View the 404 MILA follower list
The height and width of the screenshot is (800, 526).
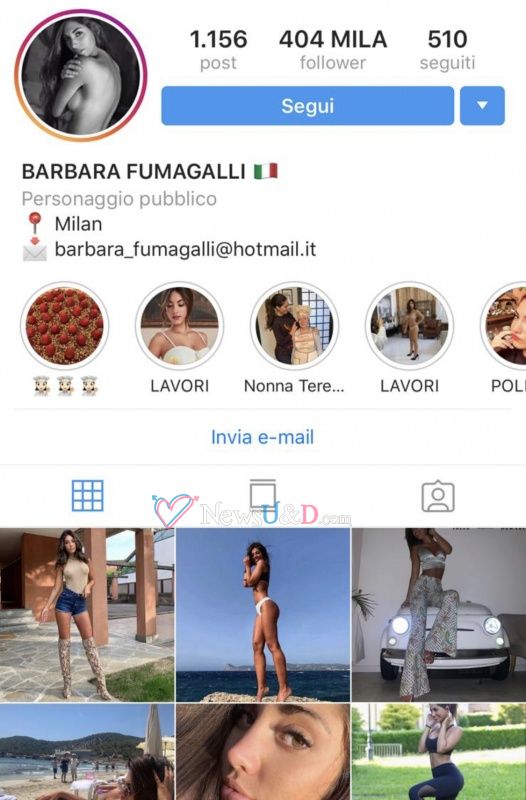(333, 49)
